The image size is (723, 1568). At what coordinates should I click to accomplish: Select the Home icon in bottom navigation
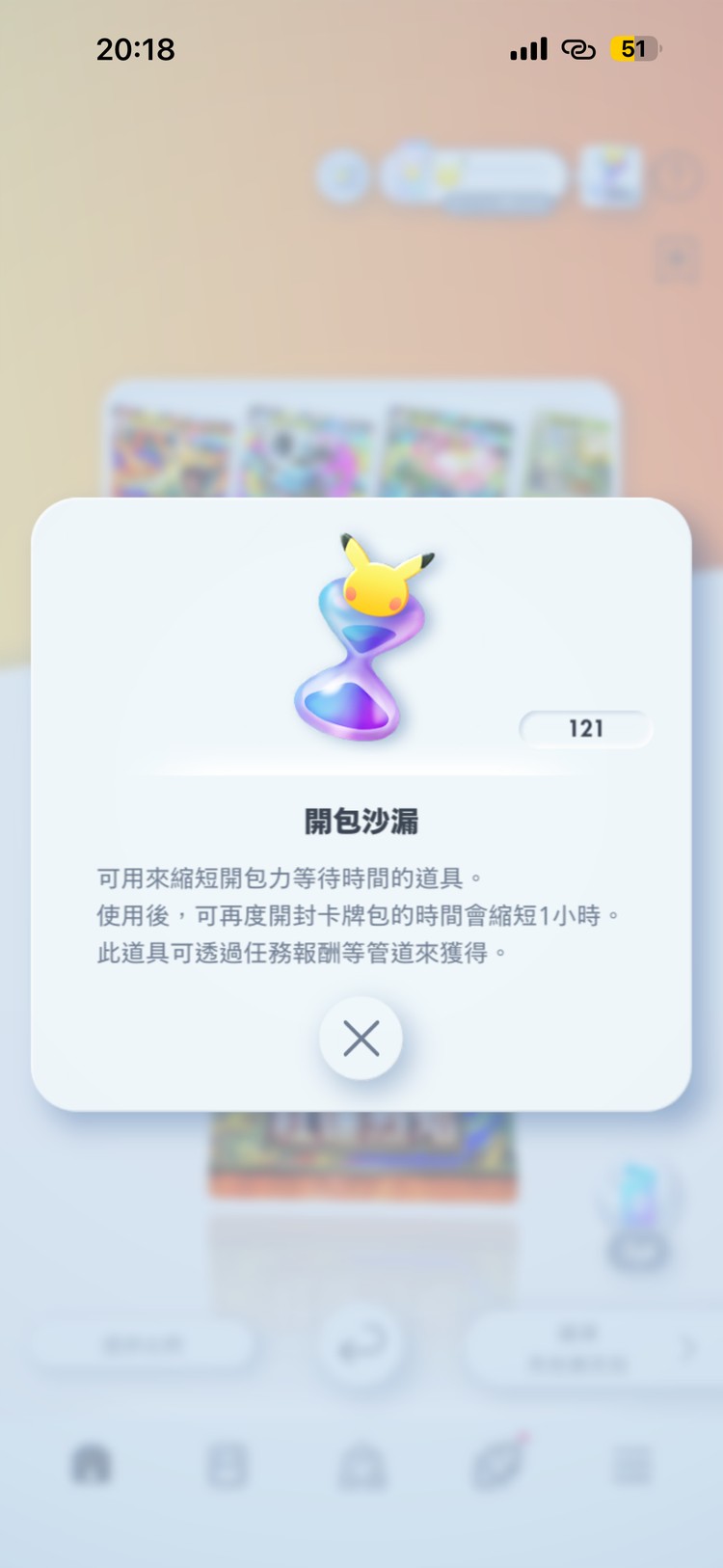(x=91, y=1464)
